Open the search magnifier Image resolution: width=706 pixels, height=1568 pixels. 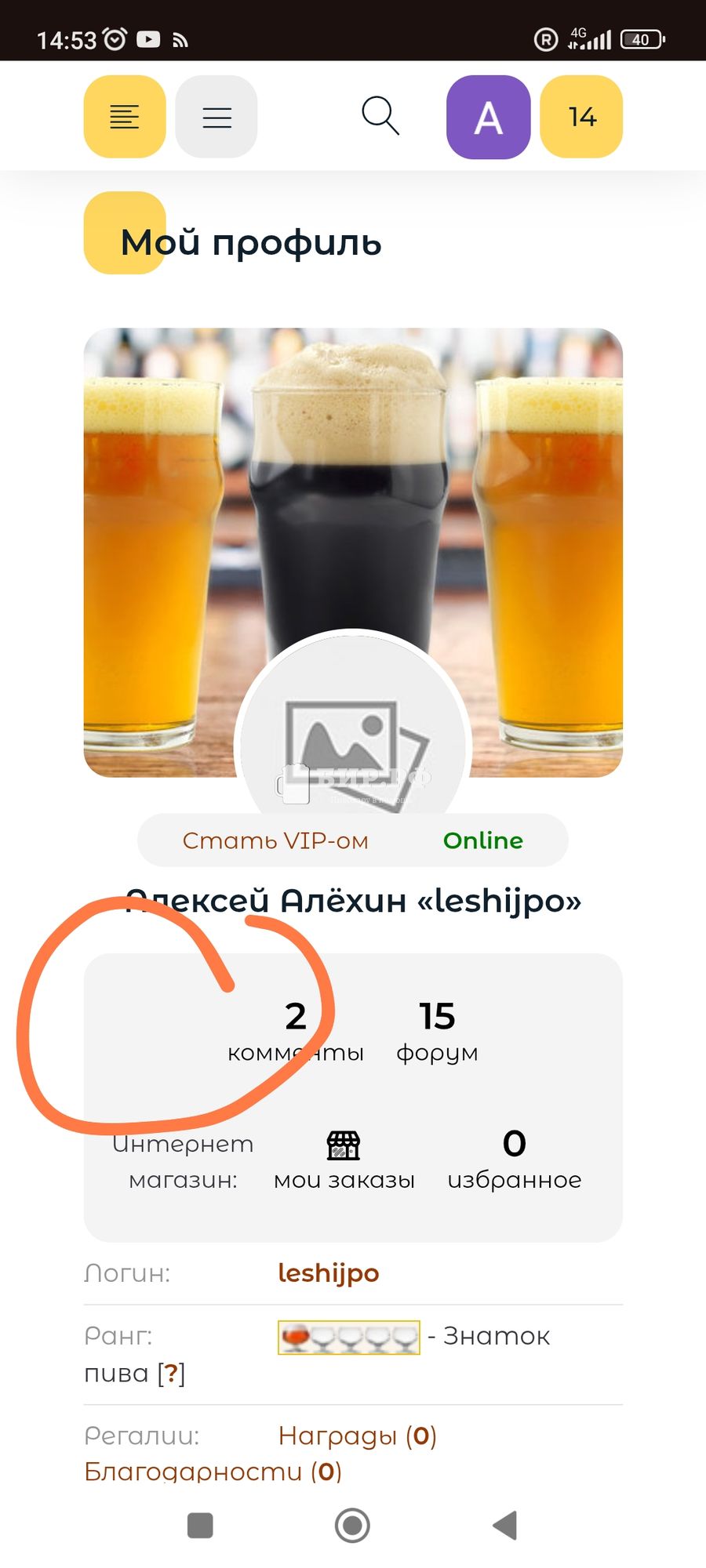pyautogui.click(x=380, y=116)
